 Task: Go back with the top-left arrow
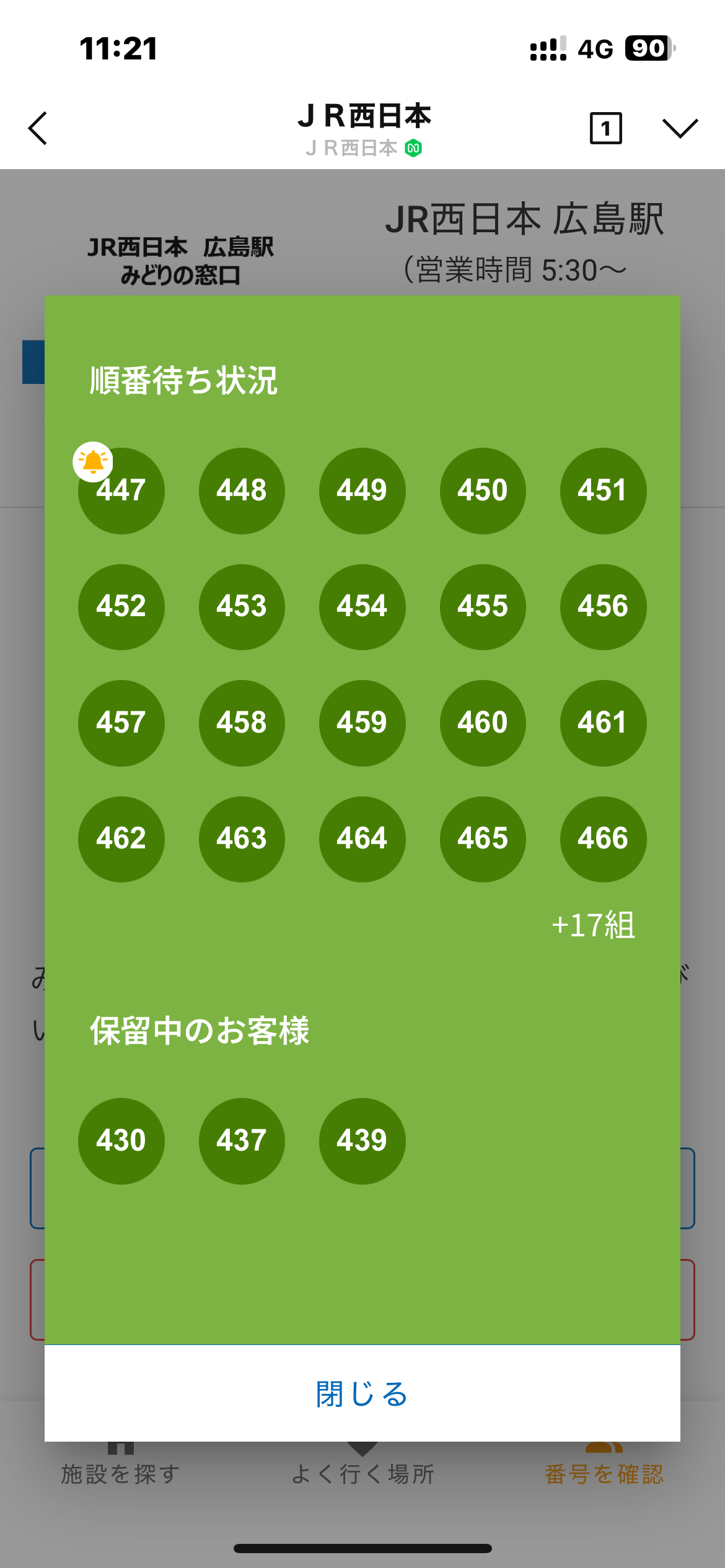click(x=38, y=128)
